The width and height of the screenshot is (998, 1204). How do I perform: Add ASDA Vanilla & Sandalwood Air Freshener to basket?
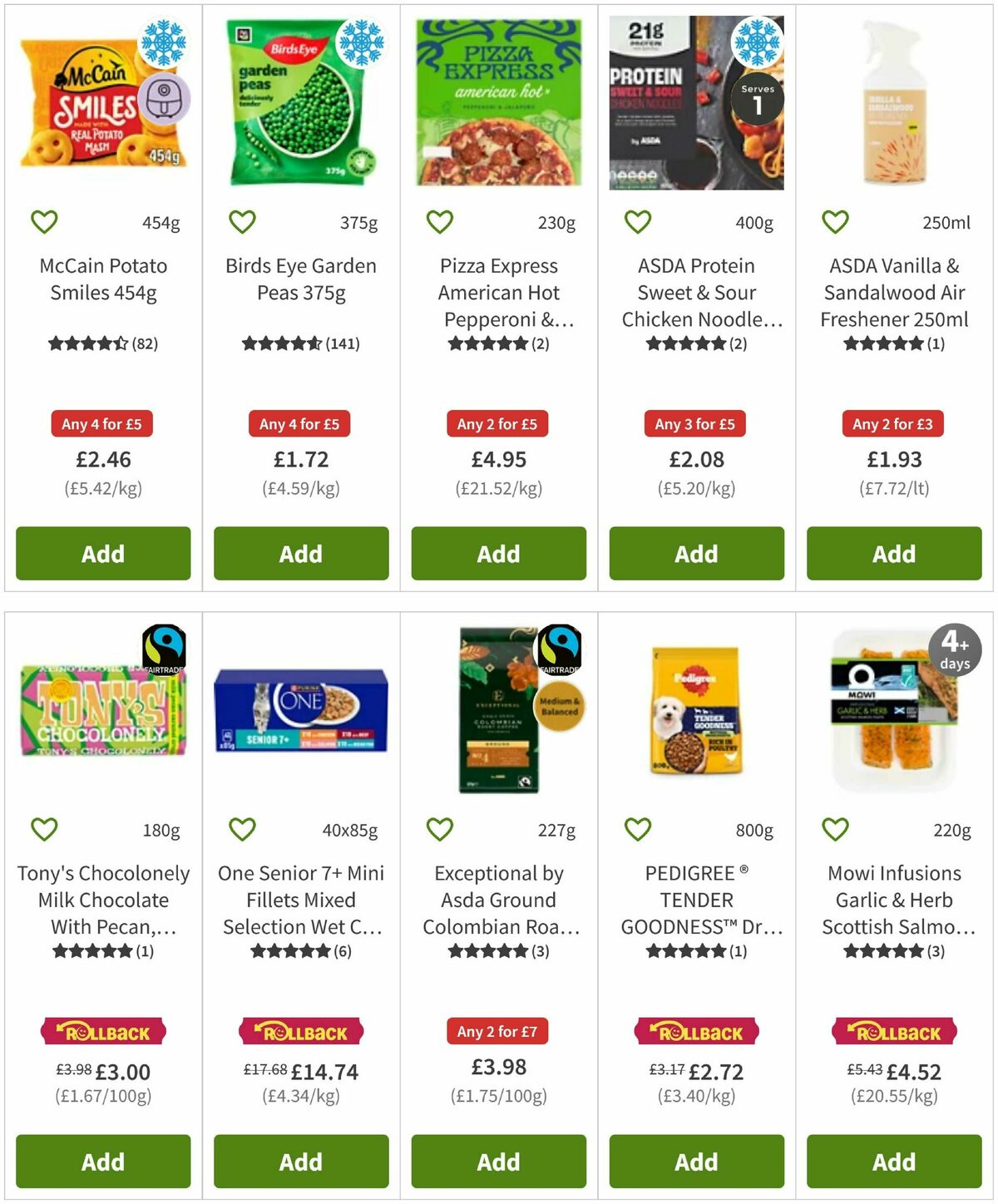pos(893,554)
